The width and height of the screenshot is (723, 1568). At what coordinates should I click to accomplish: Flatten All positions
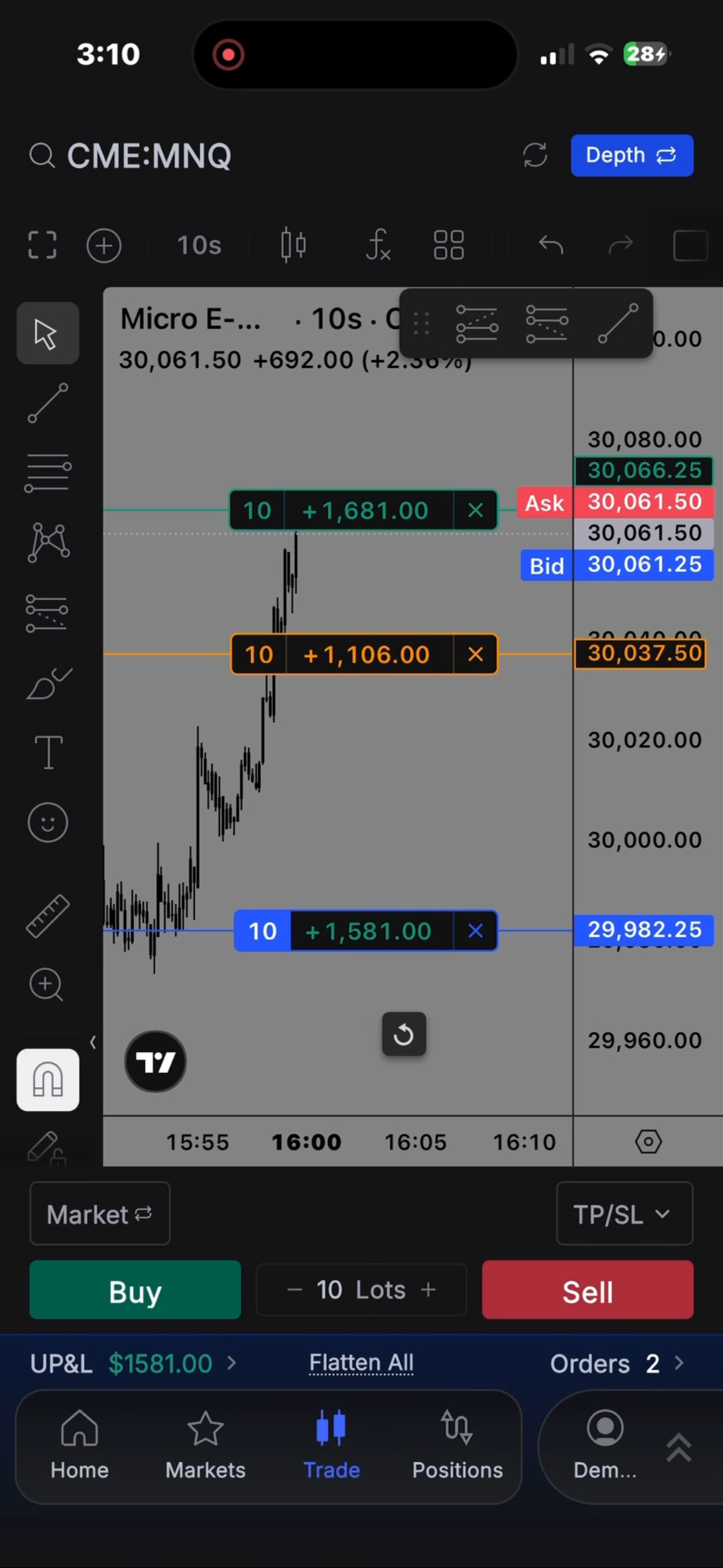tap(361, 1362)
